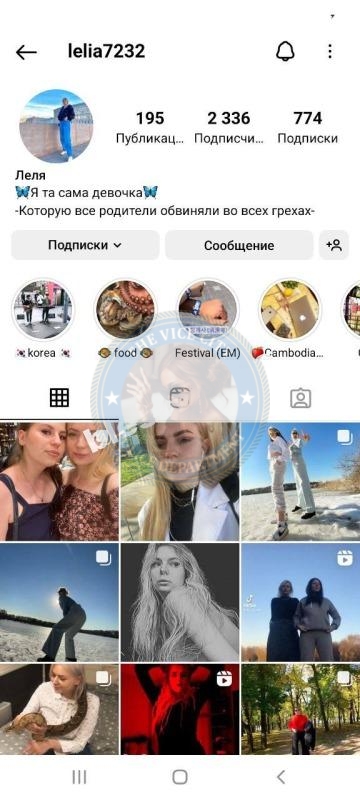Open the red-tinted reel post
The height and width of the screenshot is (800, 360).
180,709
